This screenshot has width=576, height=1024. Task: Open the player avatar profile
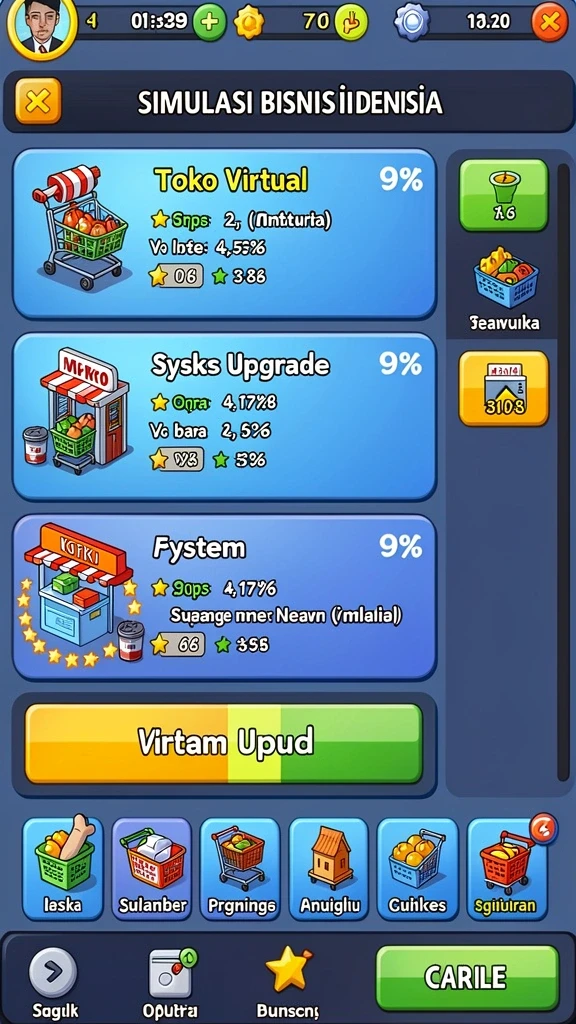pyautogui.click(x=41, y=26)
